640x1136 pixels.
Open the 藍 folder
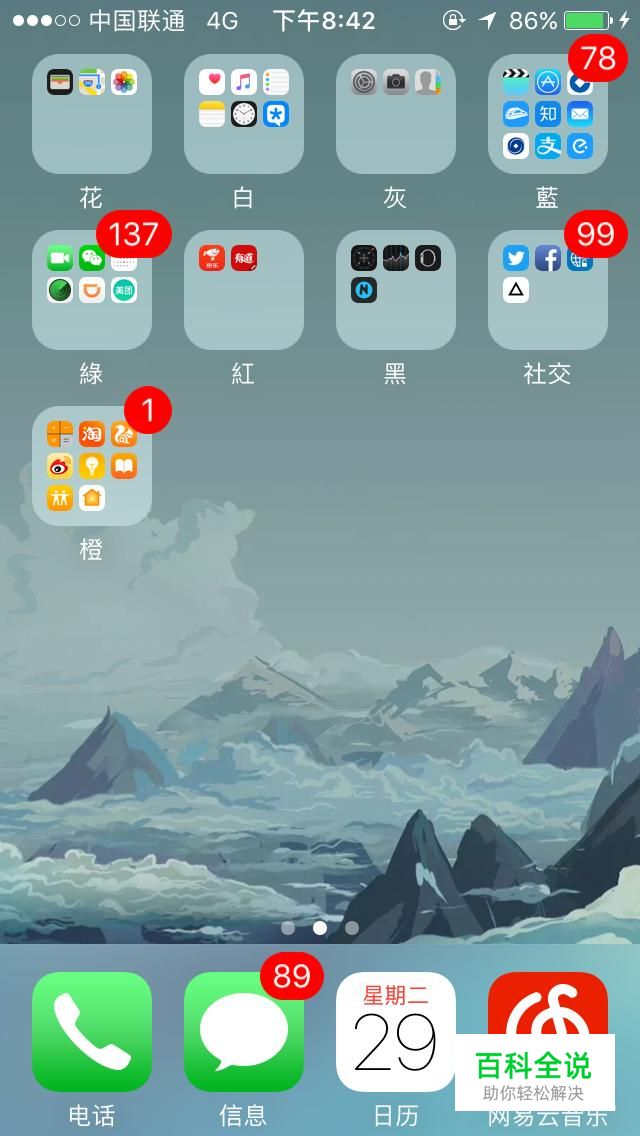click(548, 114)
